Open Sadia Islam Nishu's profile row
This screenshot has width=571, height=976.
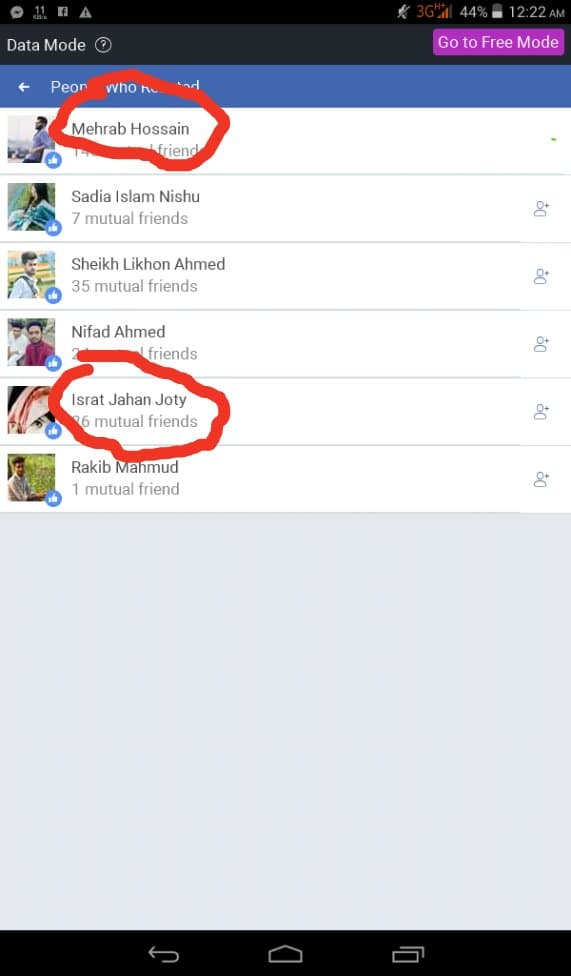pyautogui.click(x=285, y=209)
